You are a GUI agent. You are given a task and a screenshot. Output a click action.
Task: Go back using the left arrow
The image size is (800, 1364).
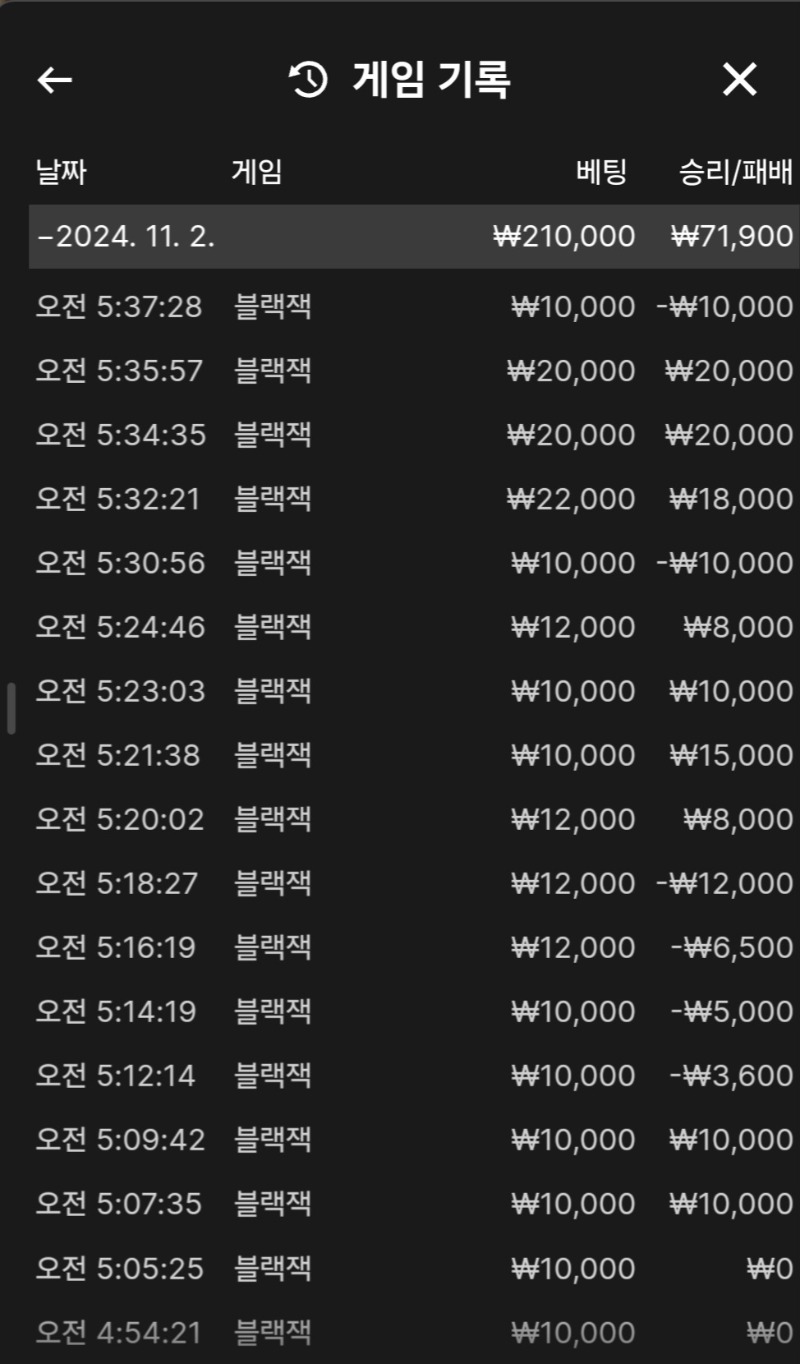(x=55, y=80)
